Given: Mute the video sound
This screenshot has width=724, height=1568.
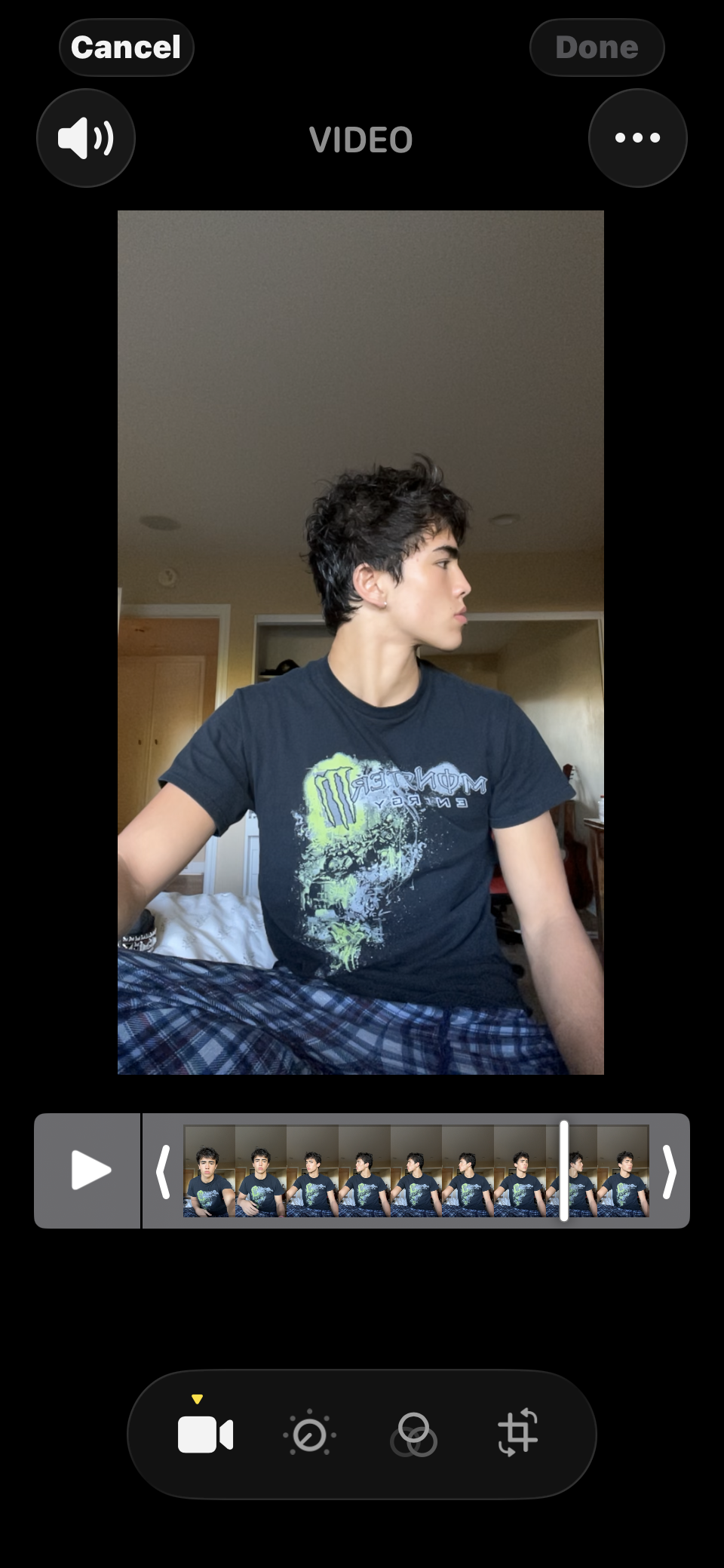Looking at the screenshot, I should (86, 138).
